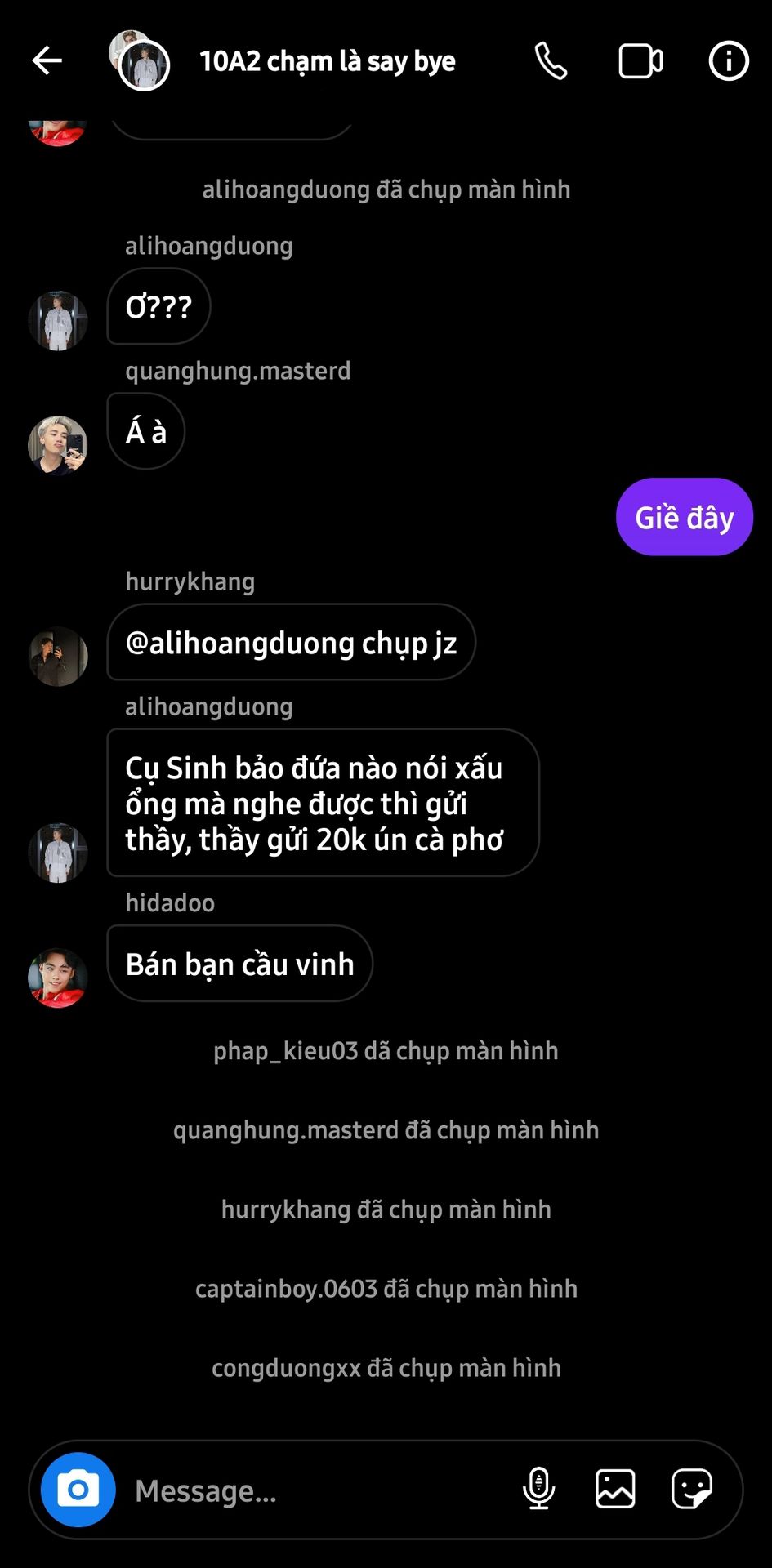The image size is (772, 1568).
Task: Tap hidadoo's profile avatar
Action: [x=58, y=978]
